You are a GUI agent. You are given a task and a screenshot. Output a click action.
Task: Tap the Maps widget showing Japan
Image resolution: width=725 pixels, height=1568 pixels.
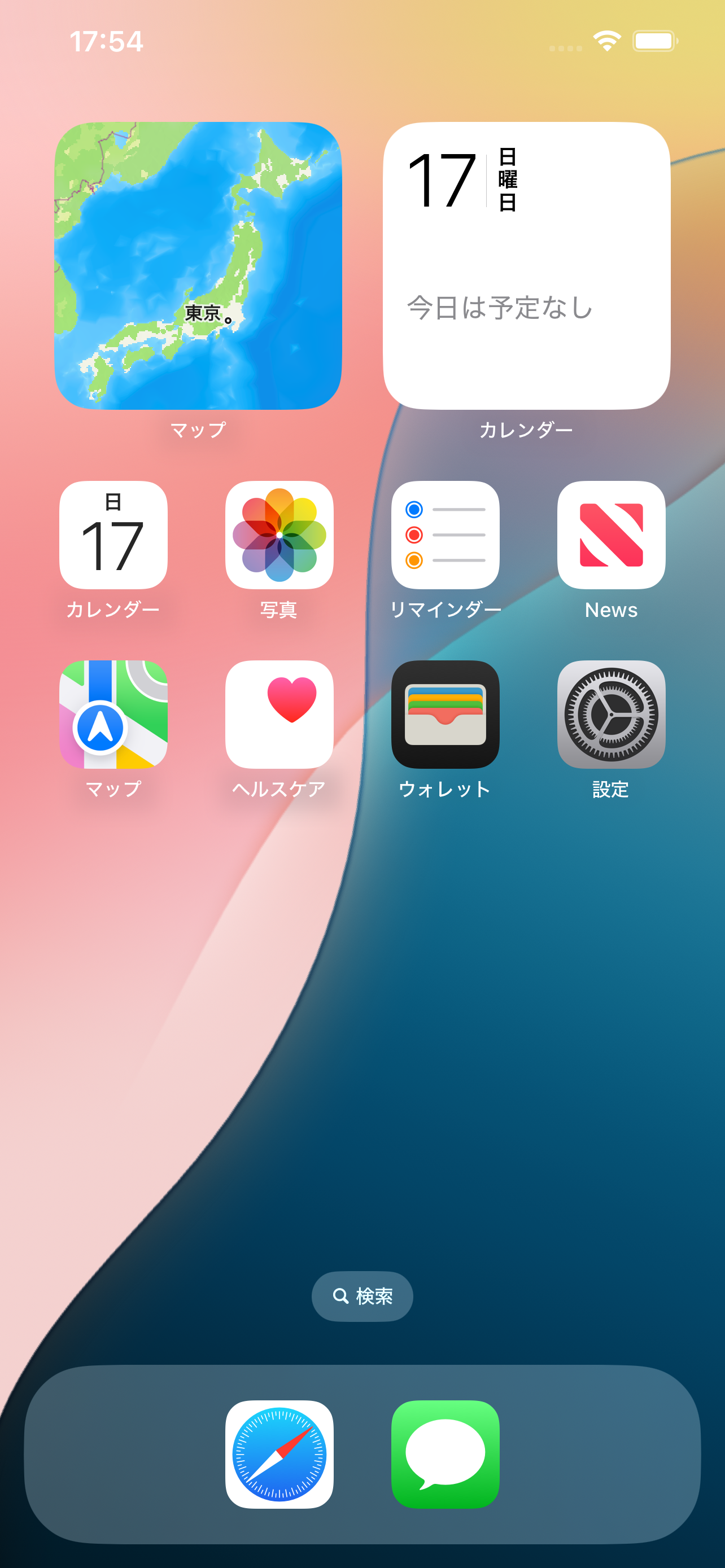coord(197,265)
